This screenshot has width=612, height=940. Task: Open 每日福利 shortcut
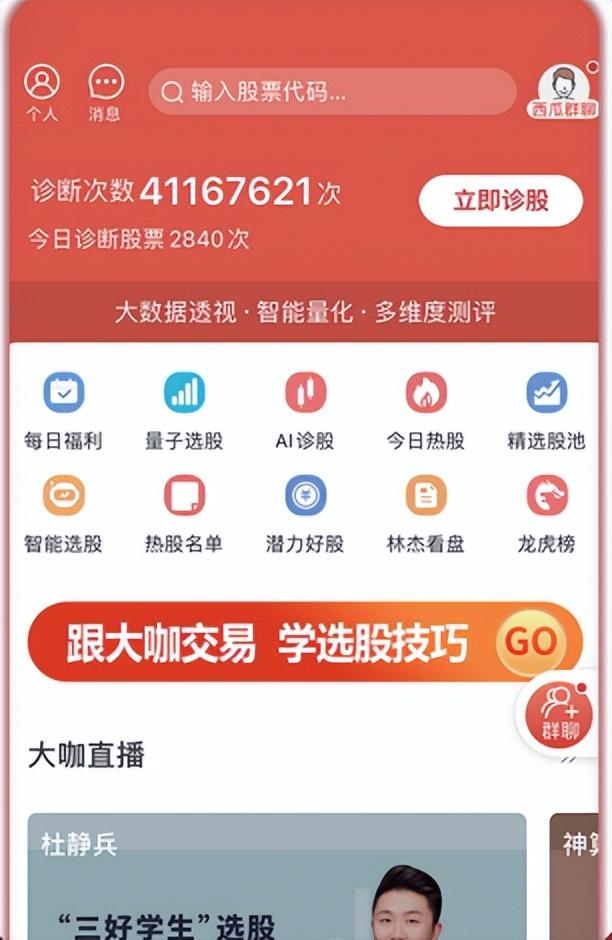click(x=63, y=410)
